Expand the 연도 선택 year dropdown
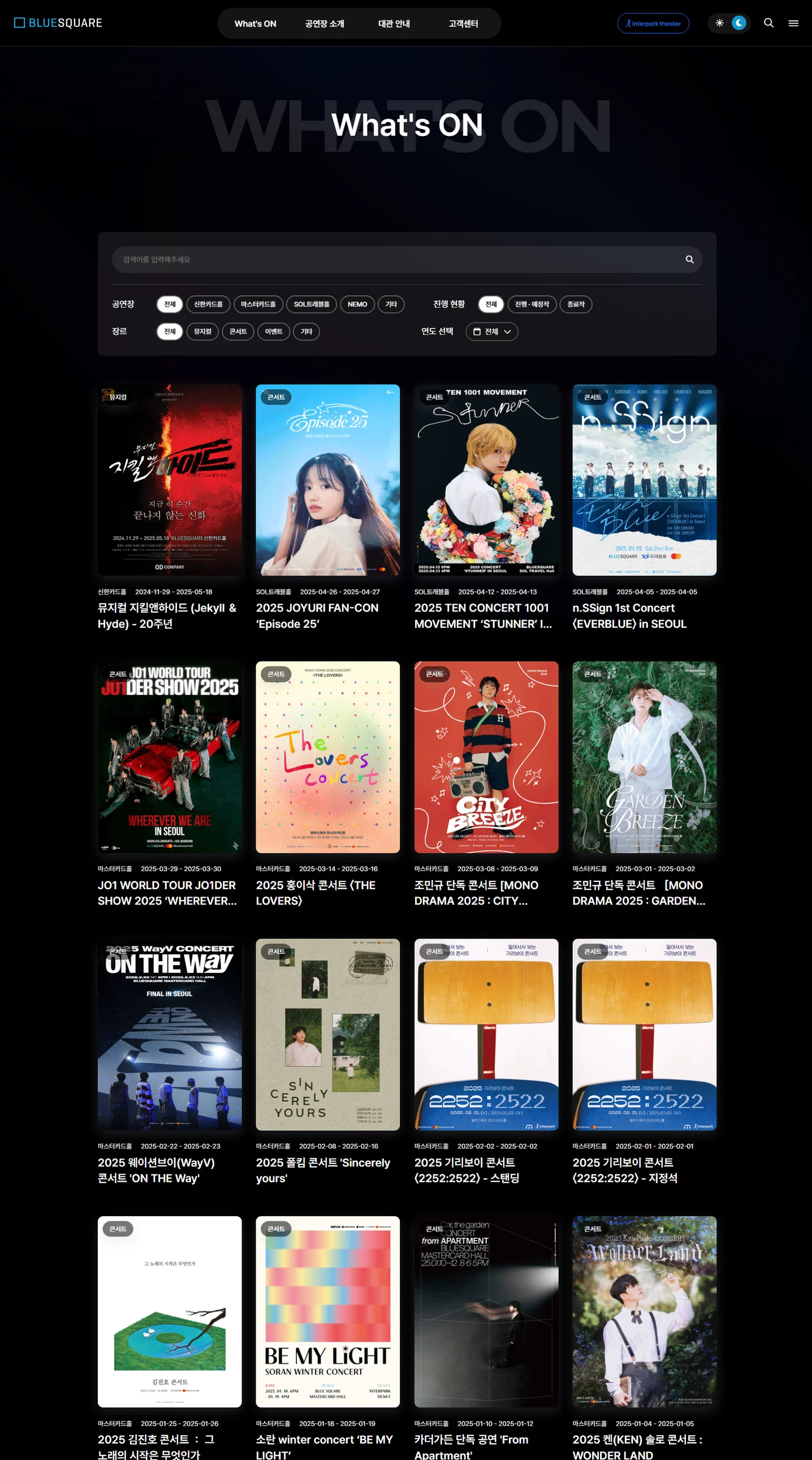 [x=491, y=331]
